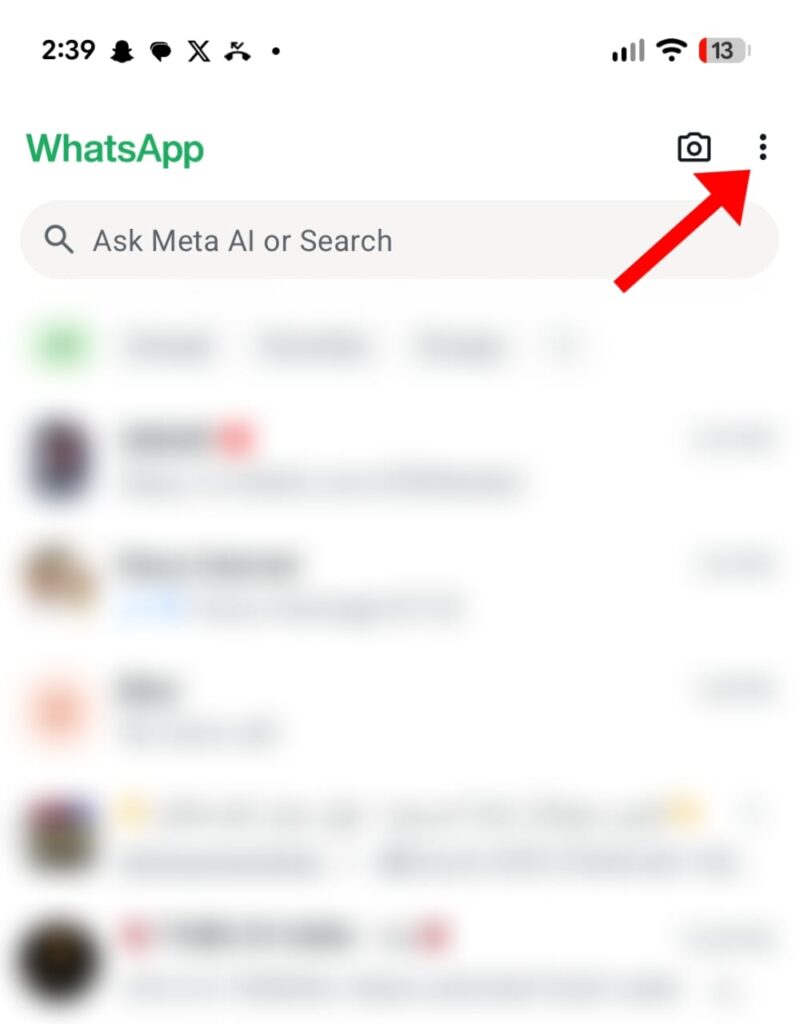Open the three-dot overflow menu
Image resolution: width=799 pixels, height=1024 pixels.
tap(762, 148)
